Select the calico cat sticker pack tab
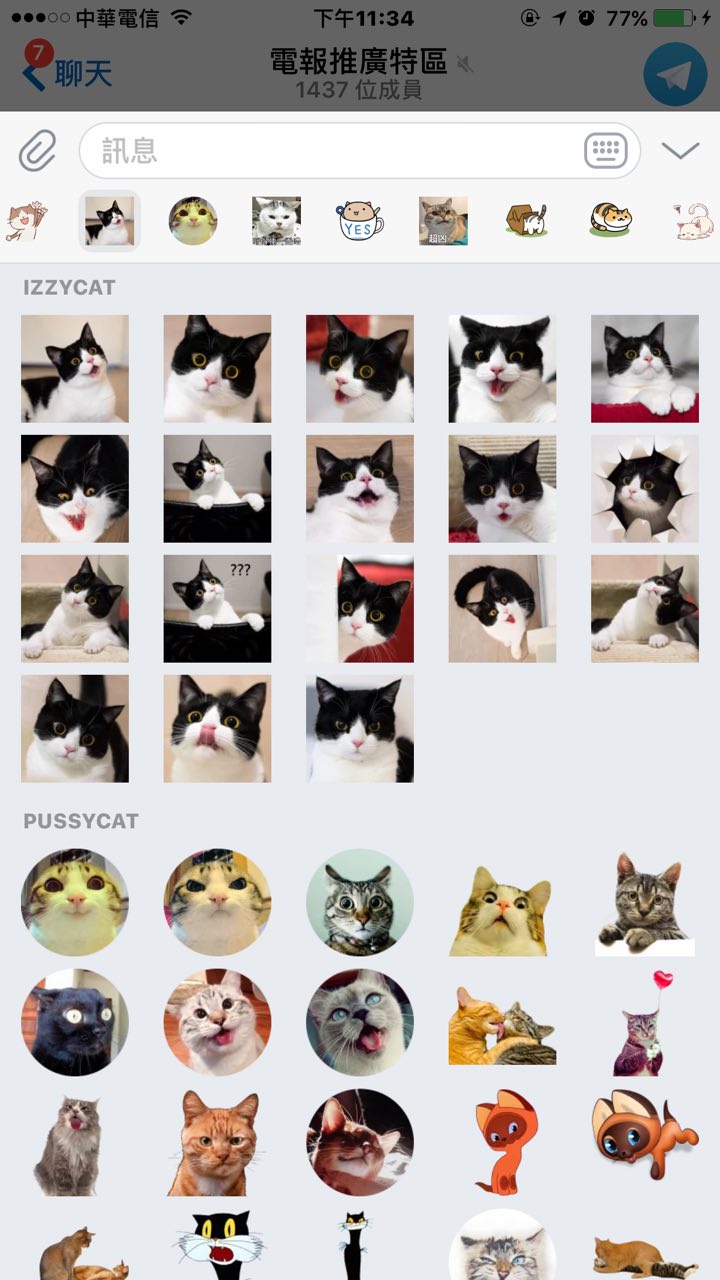This screenshot has height=1280, width=720. 609,220
